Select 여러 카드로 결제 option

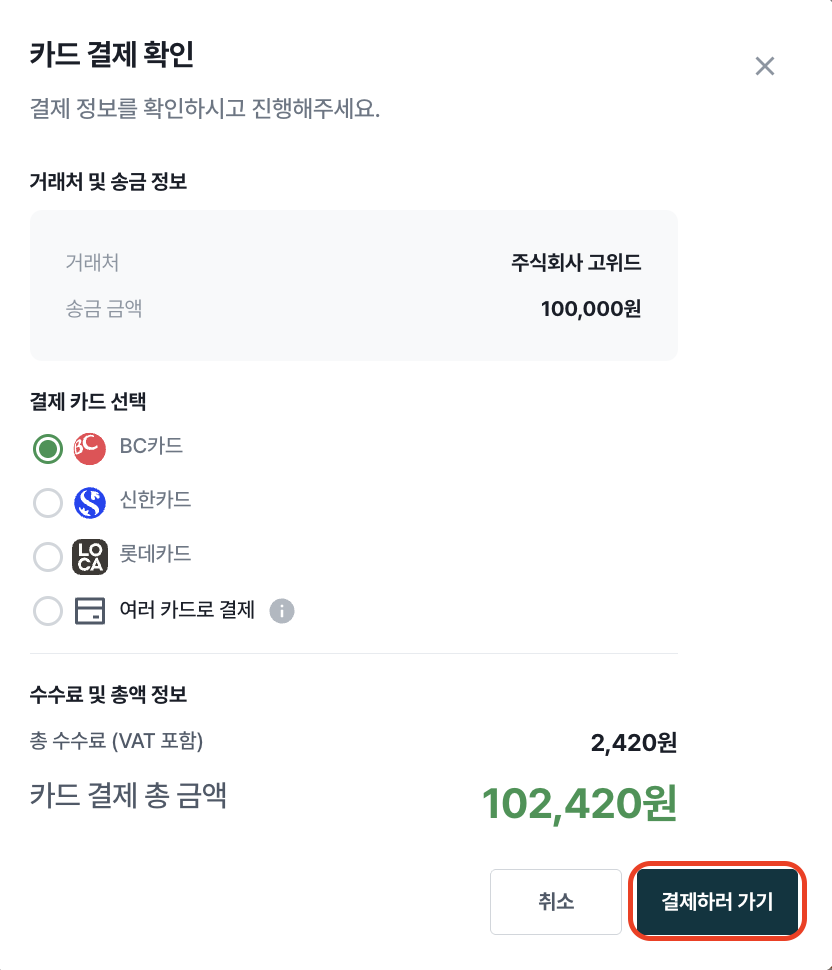pos(48,611)
